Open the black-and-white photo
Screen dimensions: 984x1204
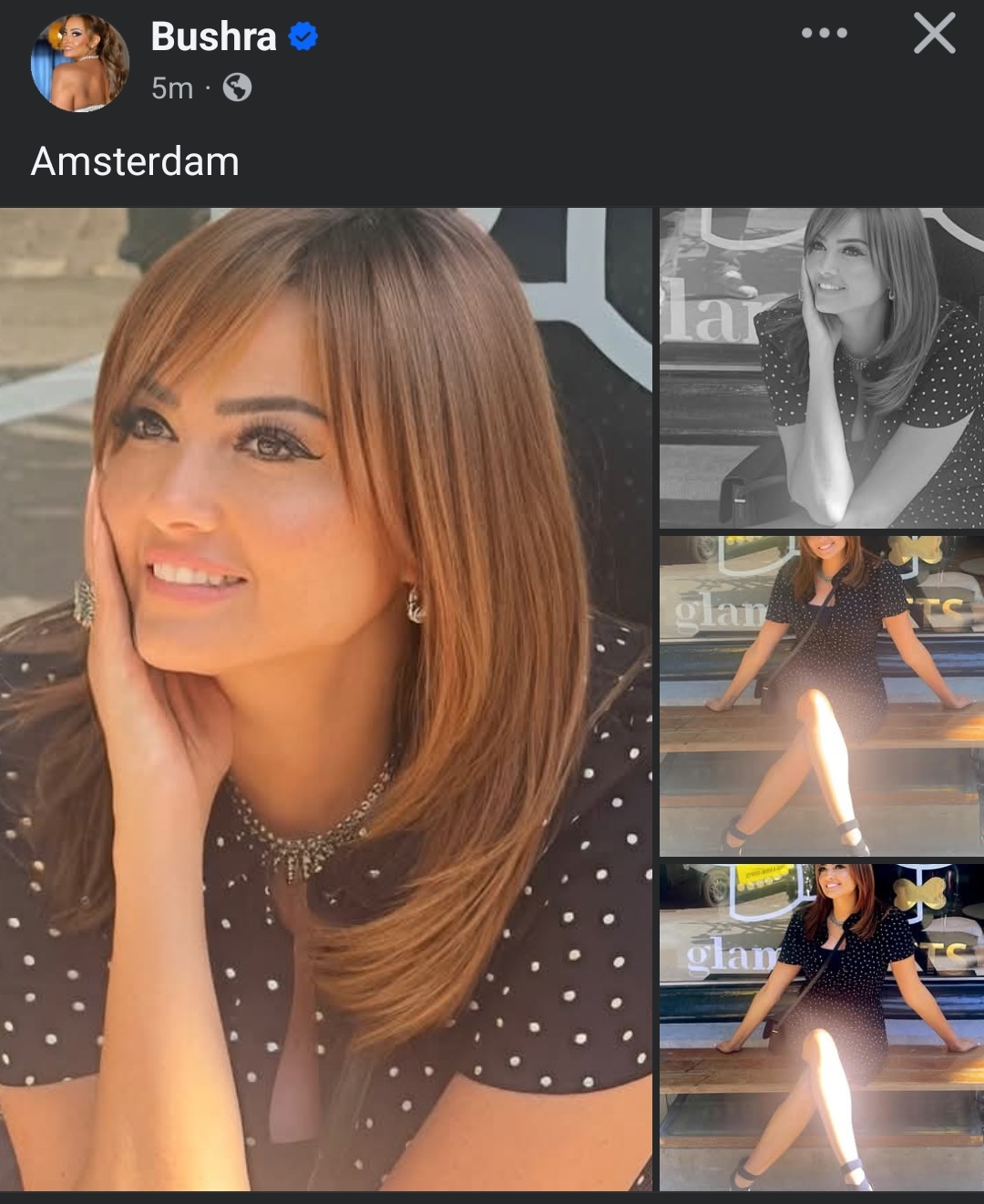click(x=821, y=367)
